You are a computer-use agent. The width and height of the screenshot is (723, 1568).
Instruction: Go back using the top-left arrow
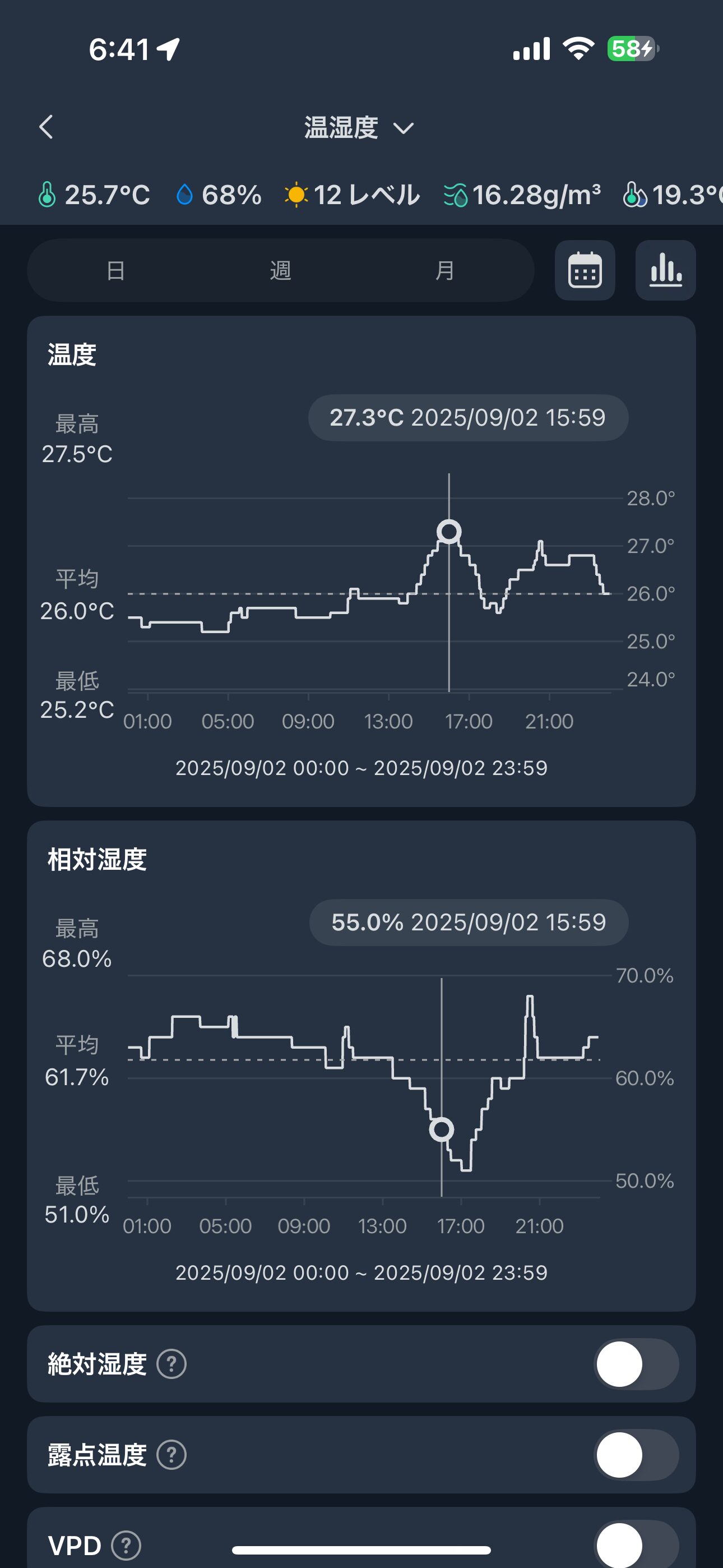point(47,127)
